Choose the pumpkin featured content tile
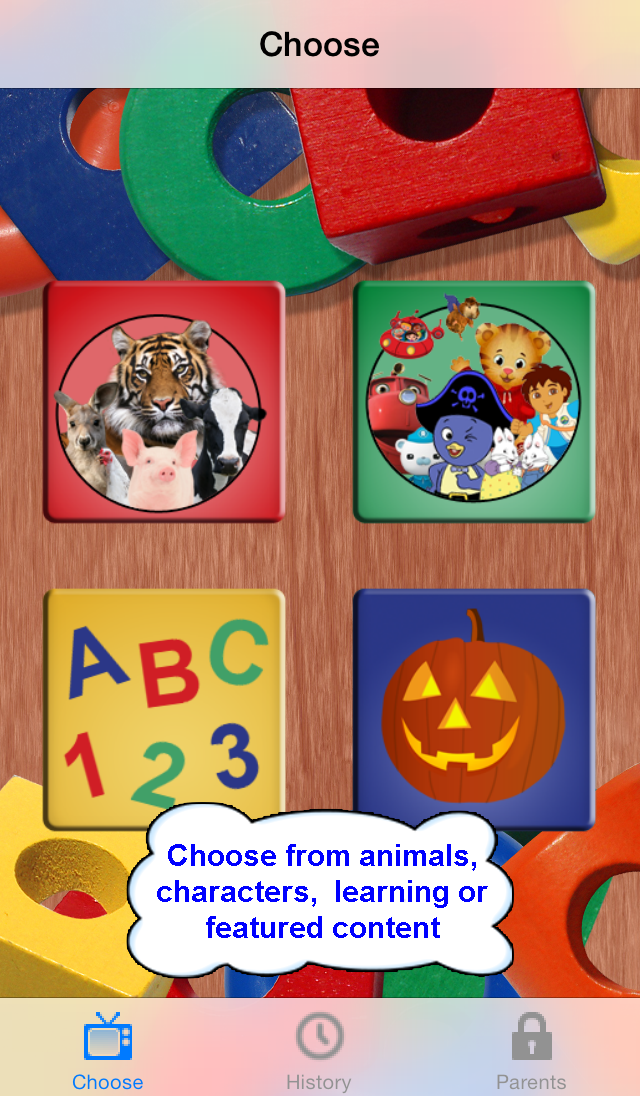This screenshot has width=640, height=1096. pyautogui.click(x=474, y=709)
